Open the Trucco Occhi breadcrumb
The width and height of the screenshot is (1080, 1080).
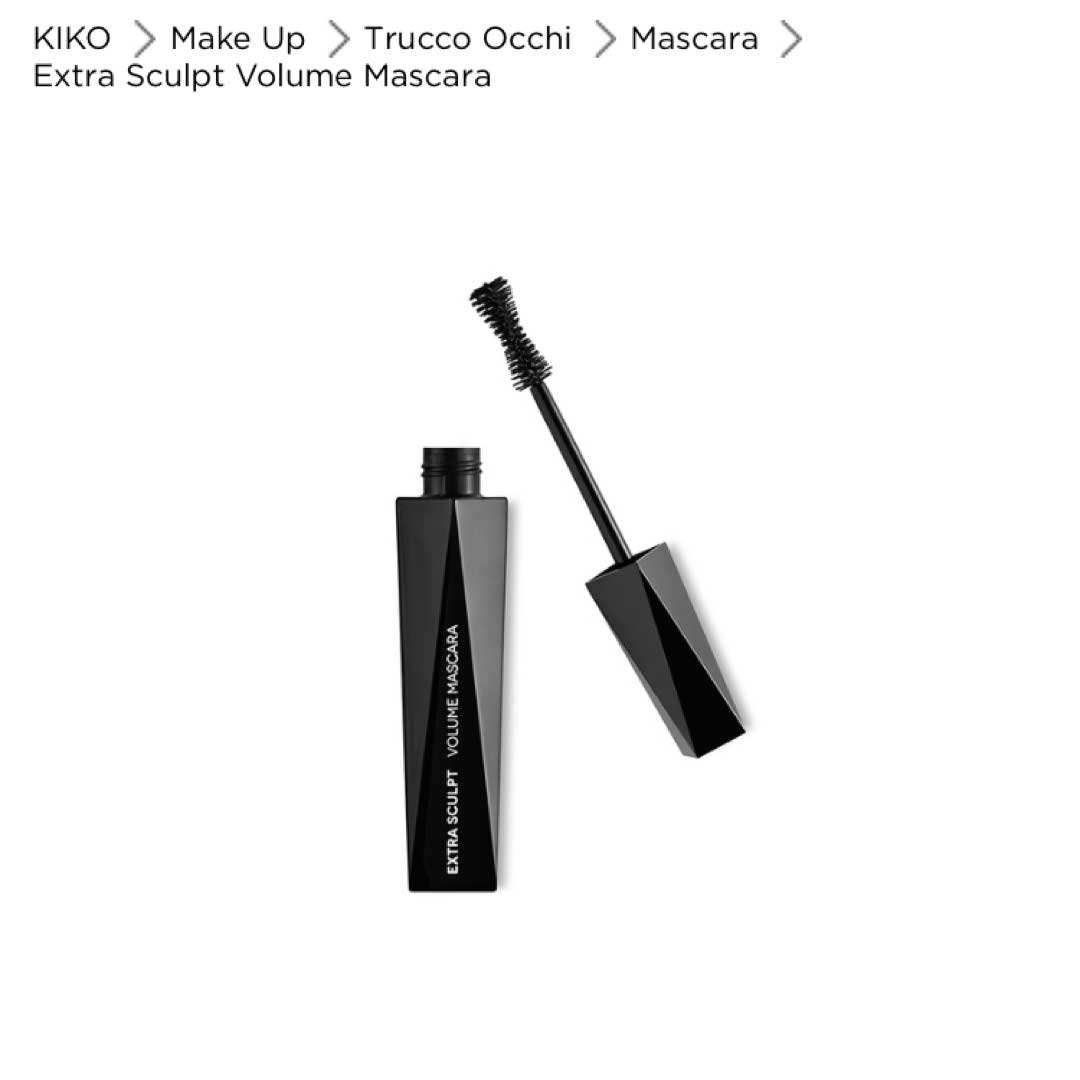click(467, 39)
